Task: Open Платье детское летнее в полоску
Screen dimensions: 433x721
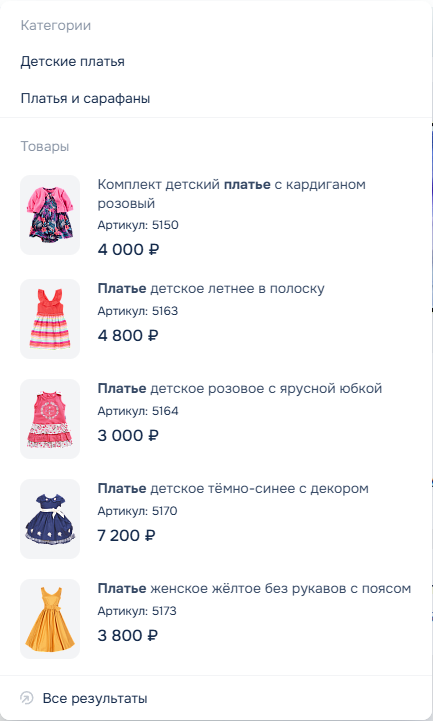Action: coord(211,288)
